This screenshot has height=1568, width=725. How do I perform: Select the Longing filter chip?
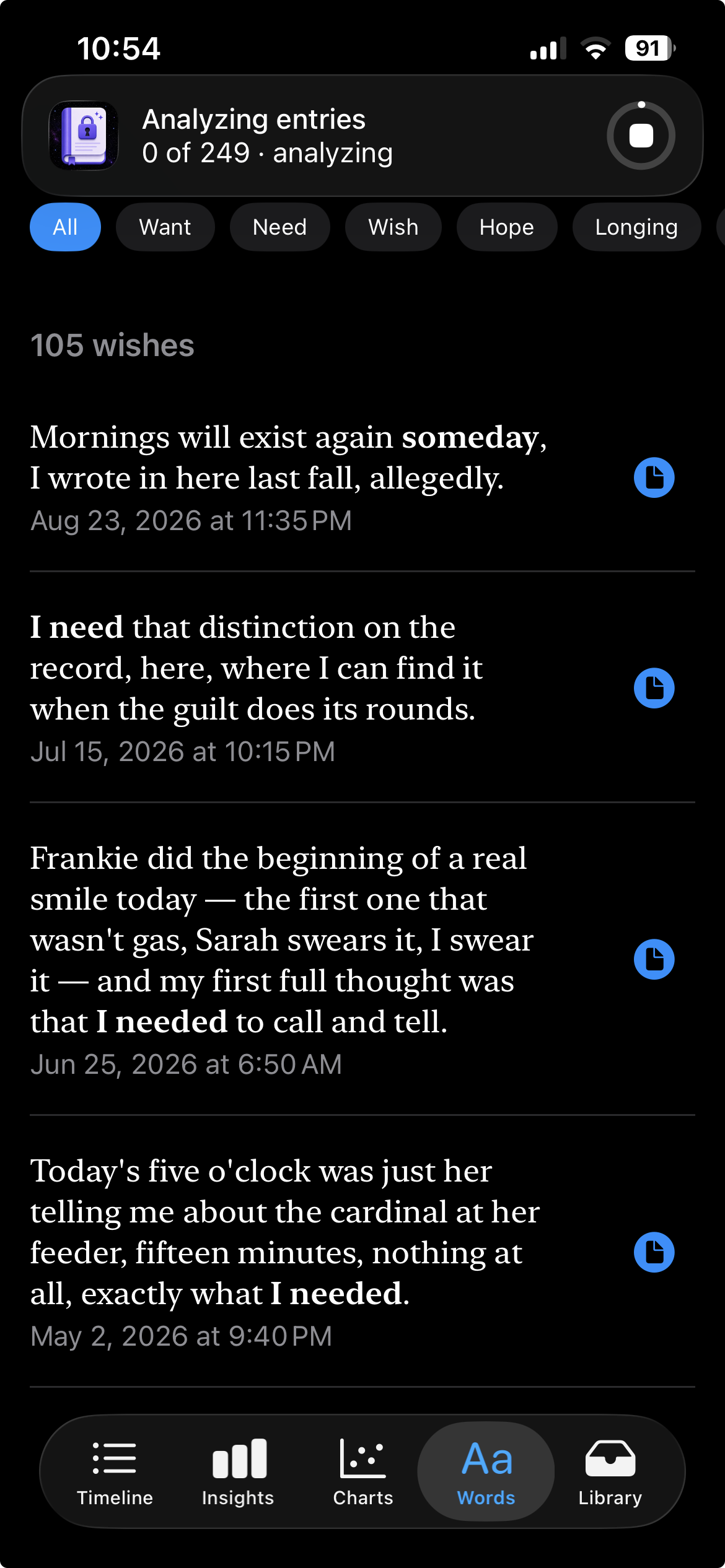[x=636, y=227]
